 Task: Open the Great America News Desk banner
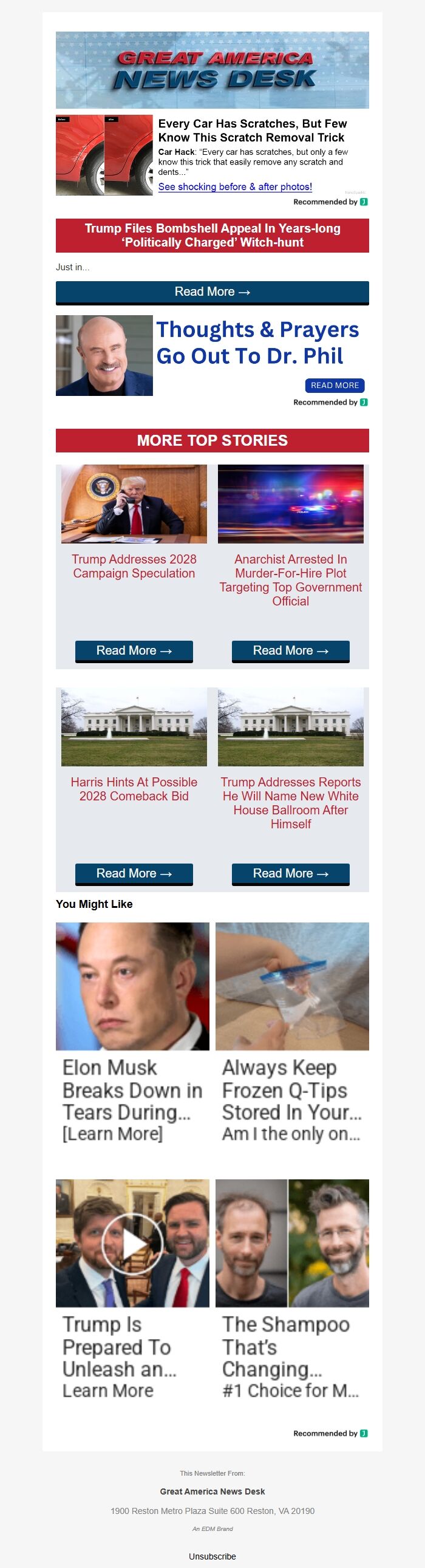(x=212, y=70)
